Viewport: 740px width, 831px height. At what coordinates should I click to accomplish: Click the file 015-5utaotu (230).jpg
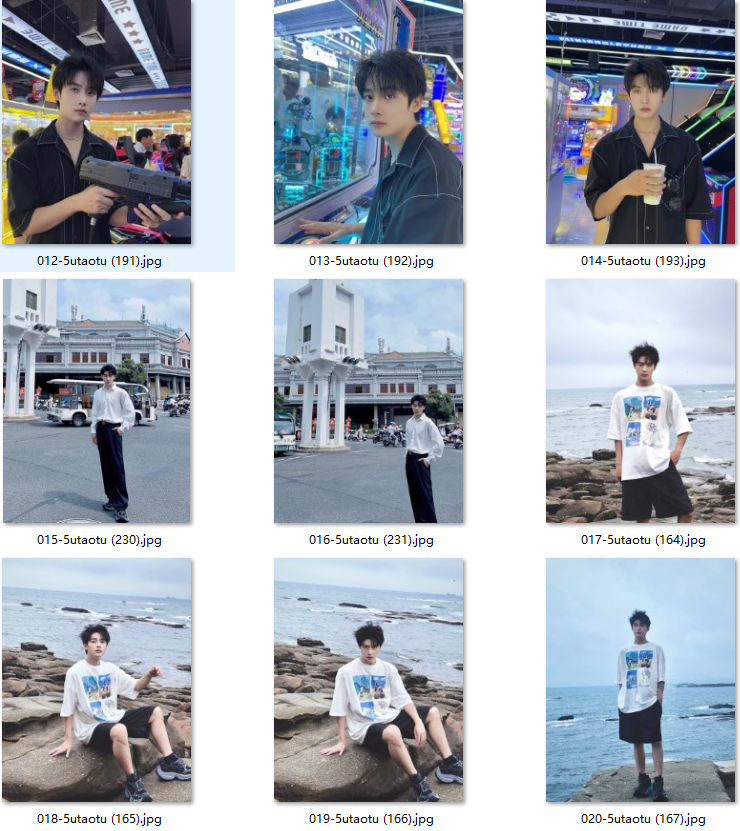click(x=97, y=401)
